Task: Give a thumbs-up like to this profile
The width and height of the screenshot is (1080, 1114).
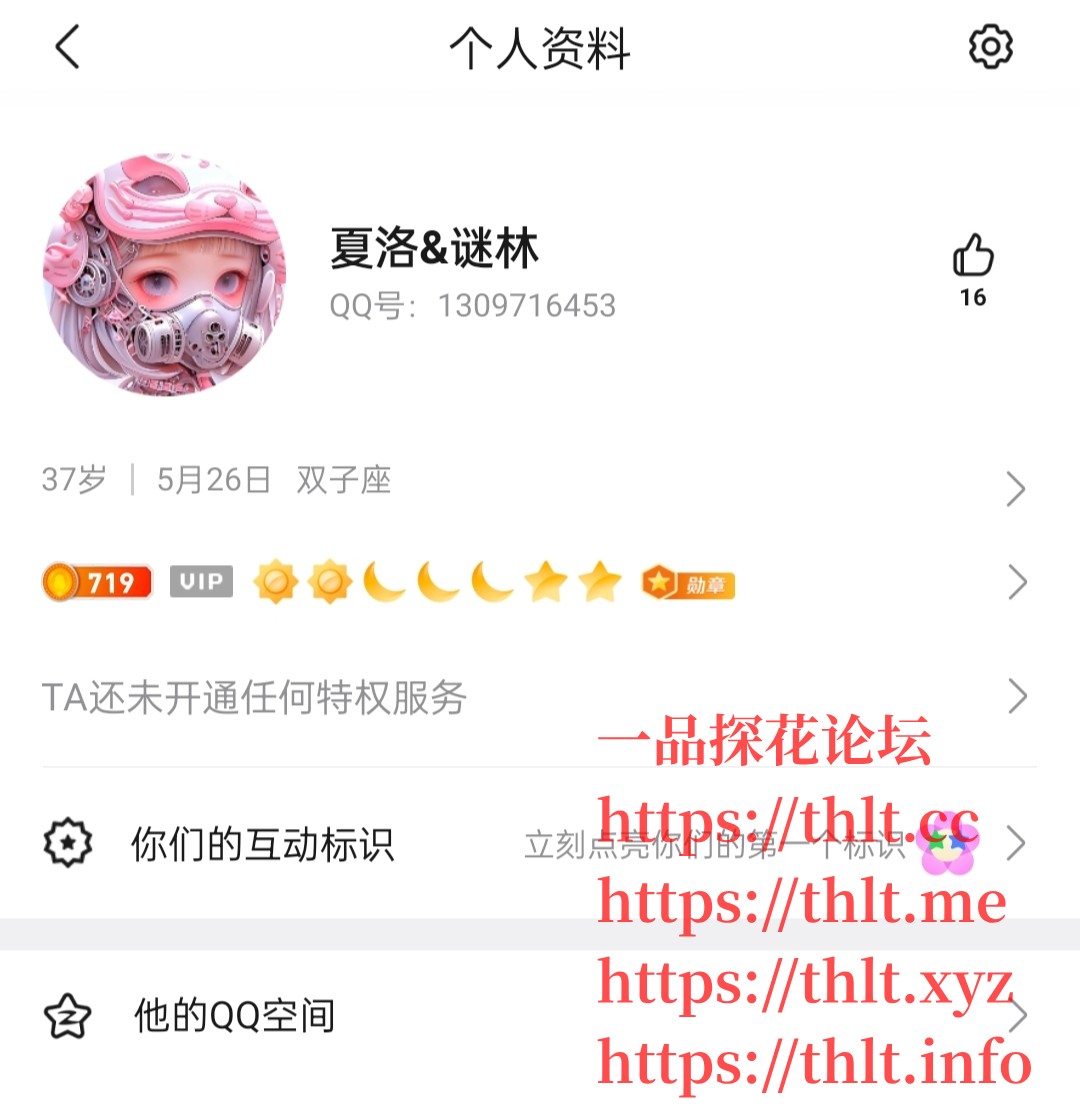Action: (972, 257)
